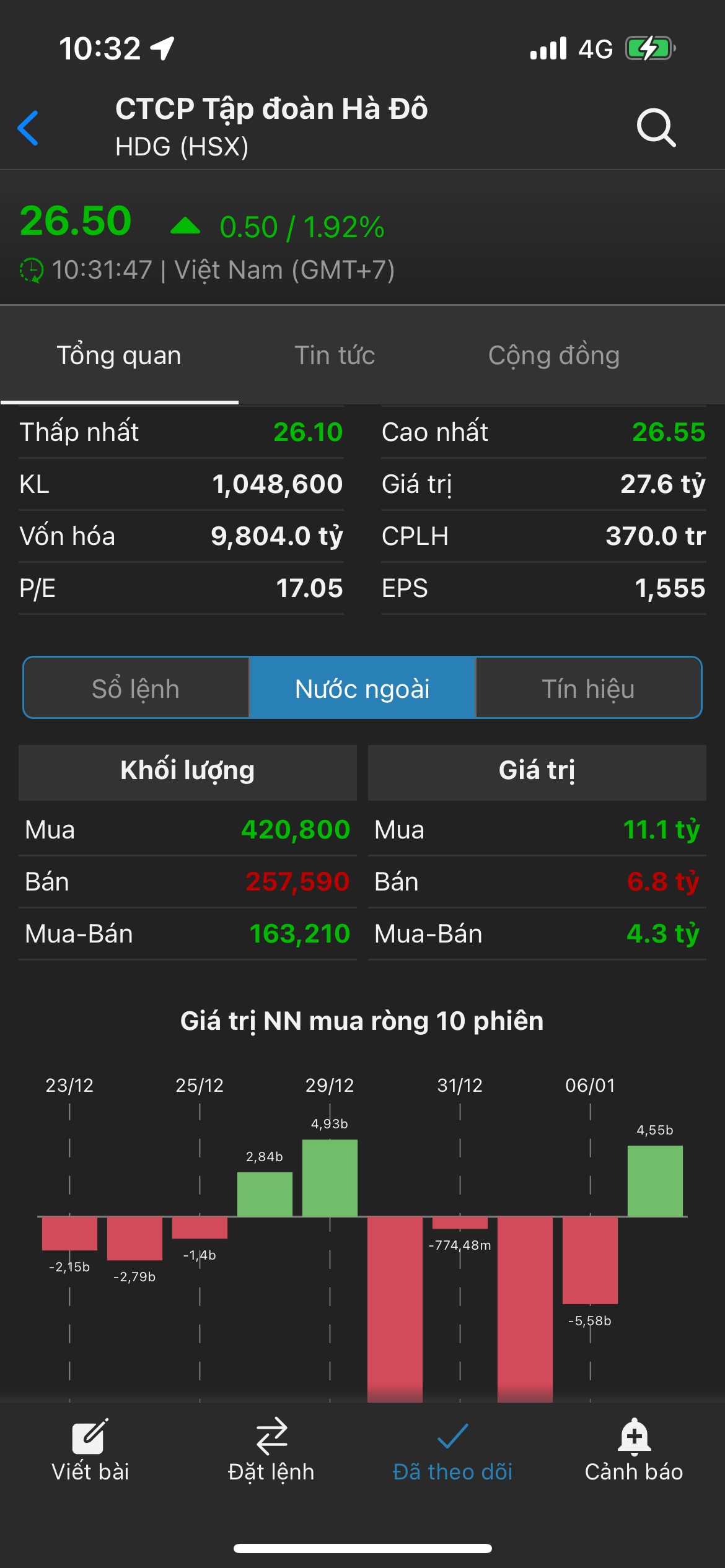The height and width of the screenshot is (1568, 725).
Task: Go back using the blue back arrow
Action: pyautogui.click(x=29, y=128)
